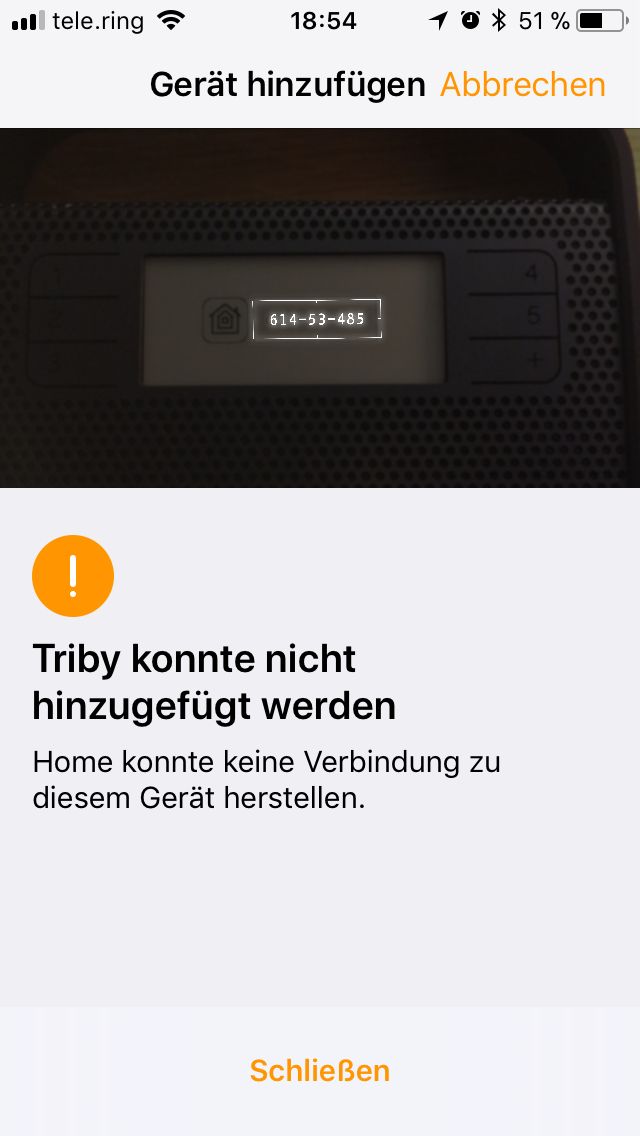
Task: Close the error with Schließen
Action: click(x=320, y=1071)
